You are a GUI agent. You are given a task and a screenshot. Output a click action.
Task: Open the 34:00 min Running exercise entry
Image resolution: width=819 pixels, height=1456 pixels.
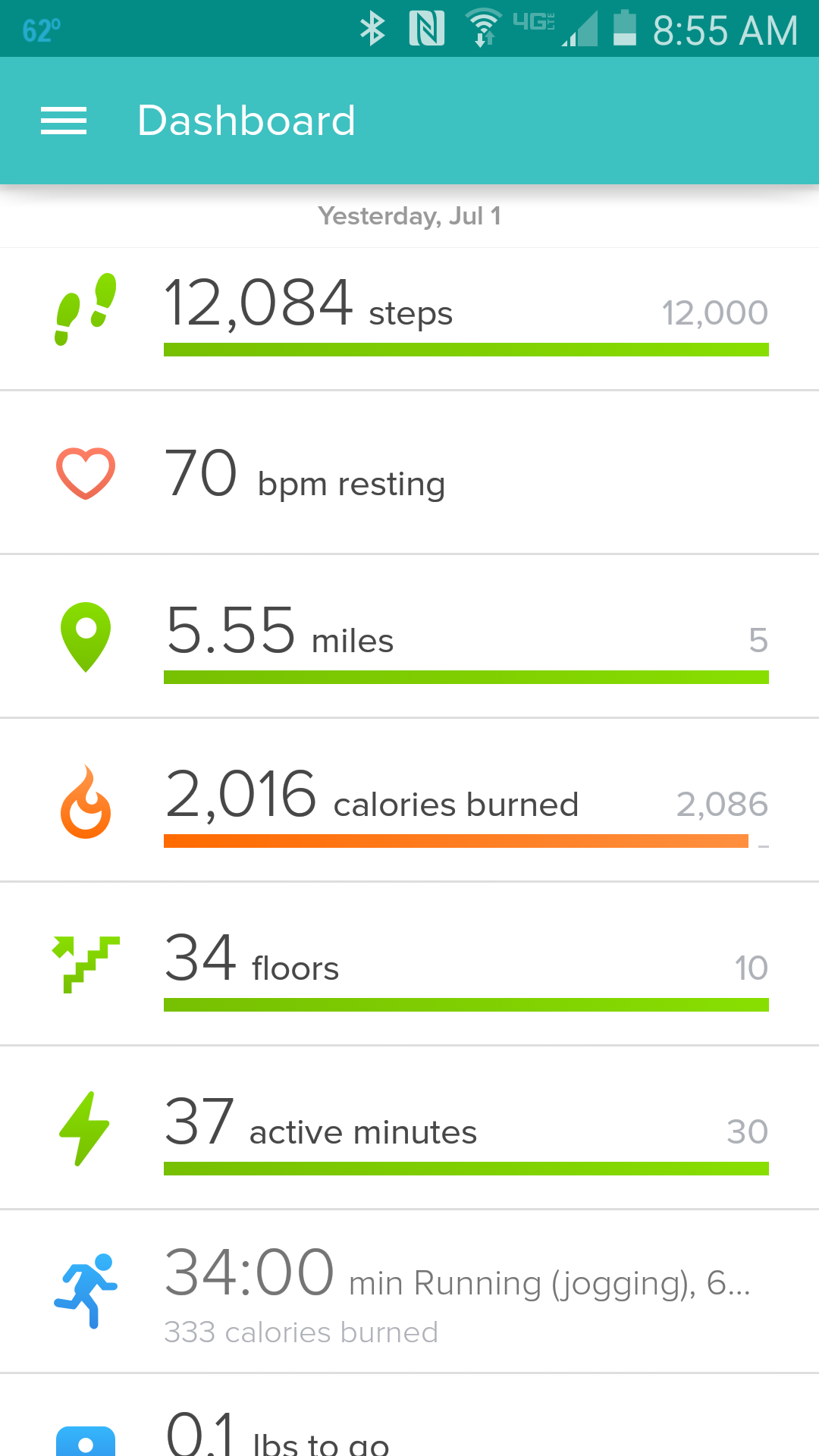[x=409, y=1291]
